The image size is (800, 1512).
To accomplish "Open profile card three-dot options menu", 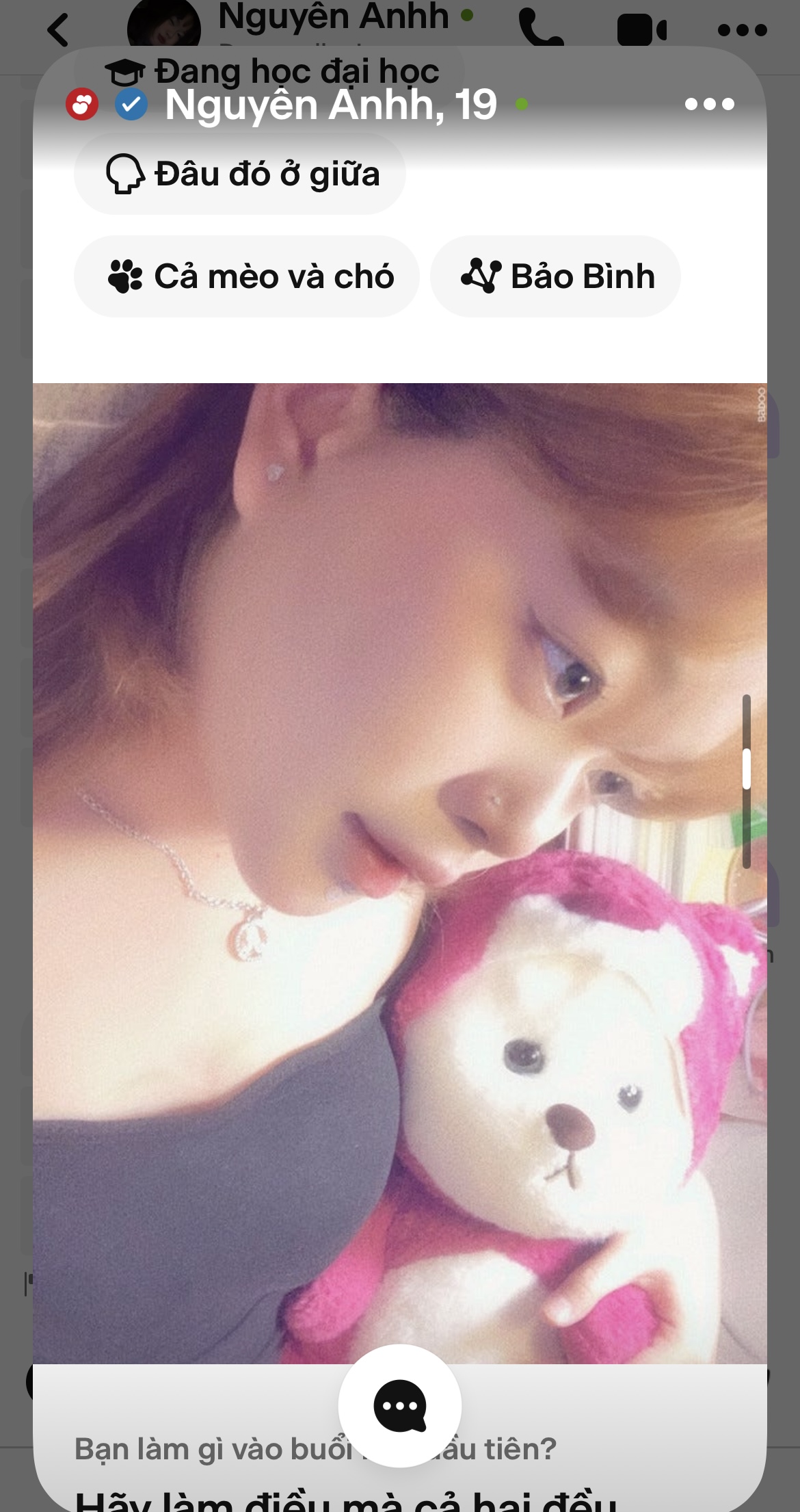I will [709, 104].
